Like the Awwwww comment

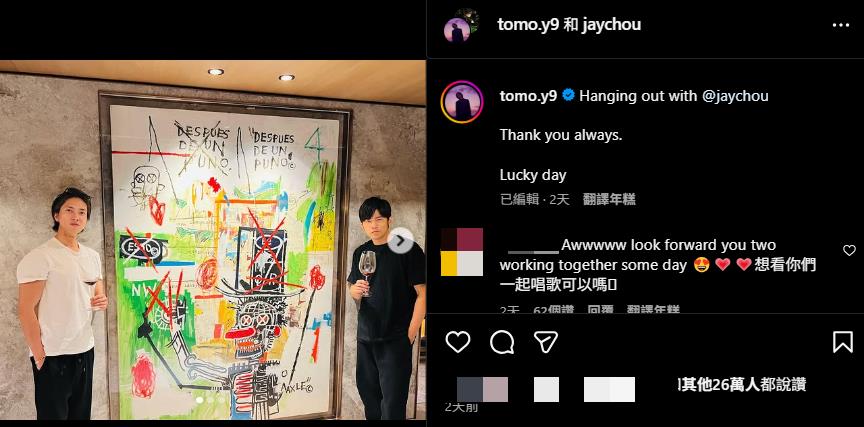(x=849, y=250)
